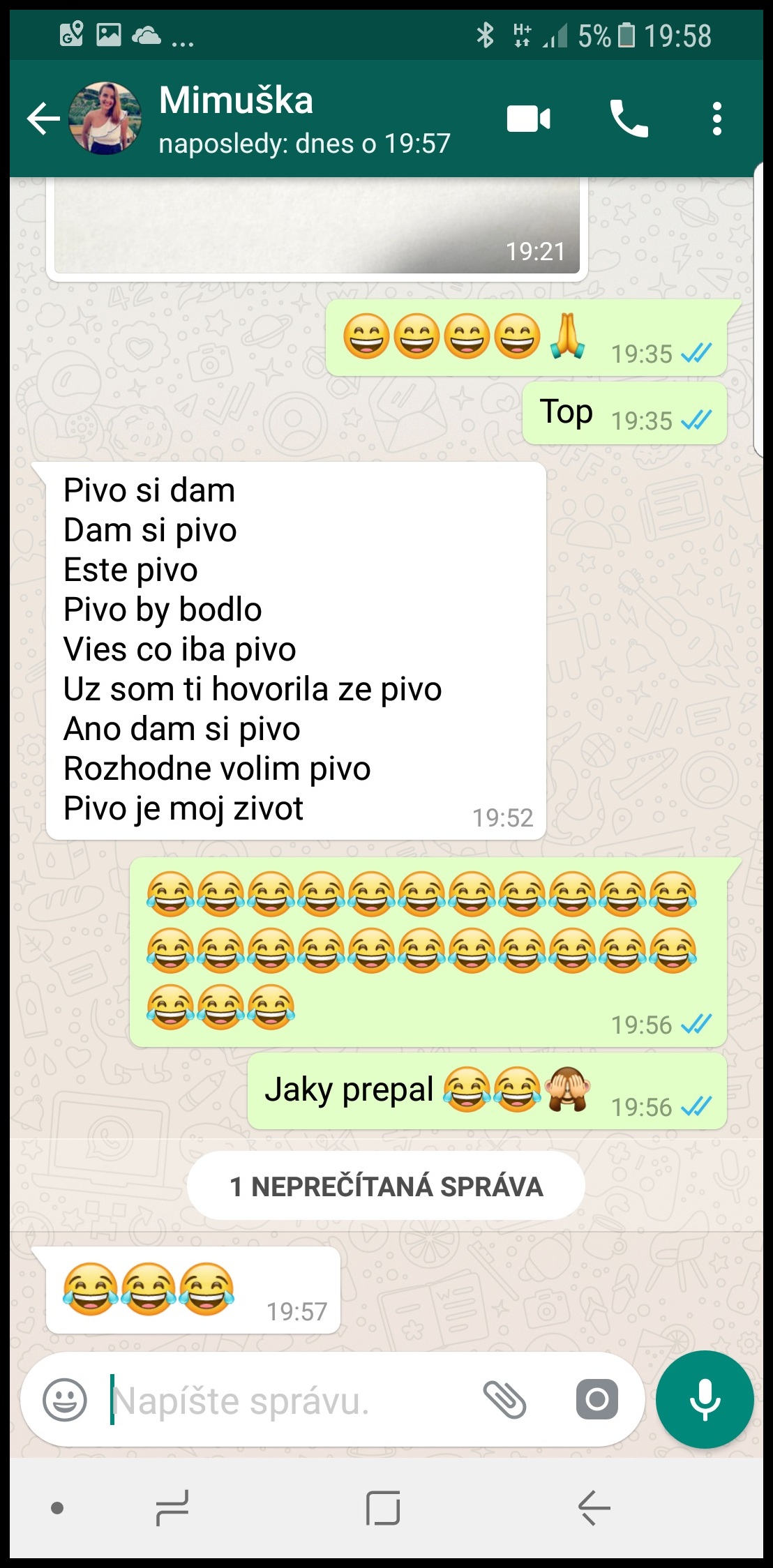Start a voice call with Mimuška
This screenshot has height=1568, width=773.
(x=629, y=119)
